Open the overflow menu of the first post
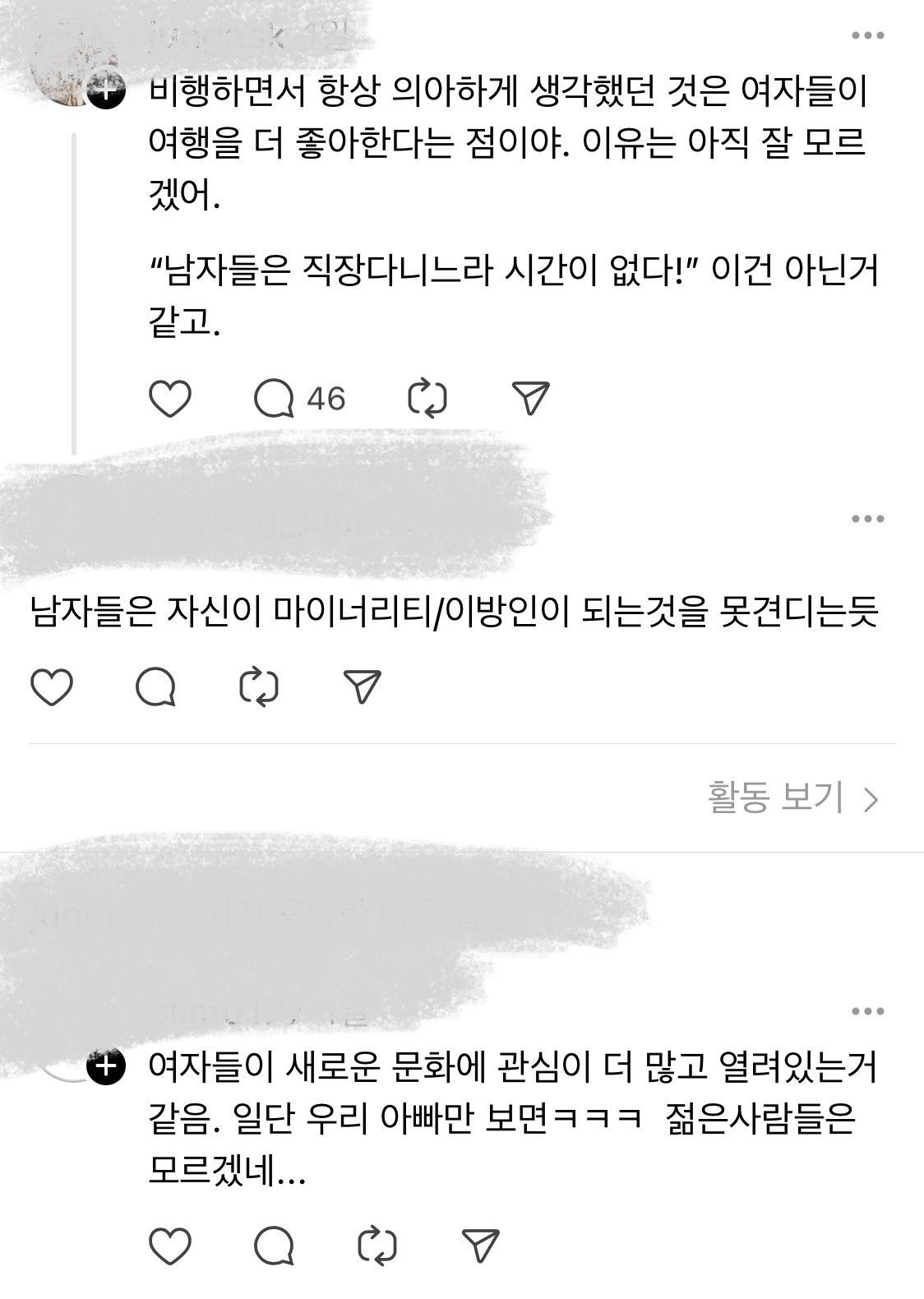Screen dimensions: 924x1299 [x=867, y=36]
